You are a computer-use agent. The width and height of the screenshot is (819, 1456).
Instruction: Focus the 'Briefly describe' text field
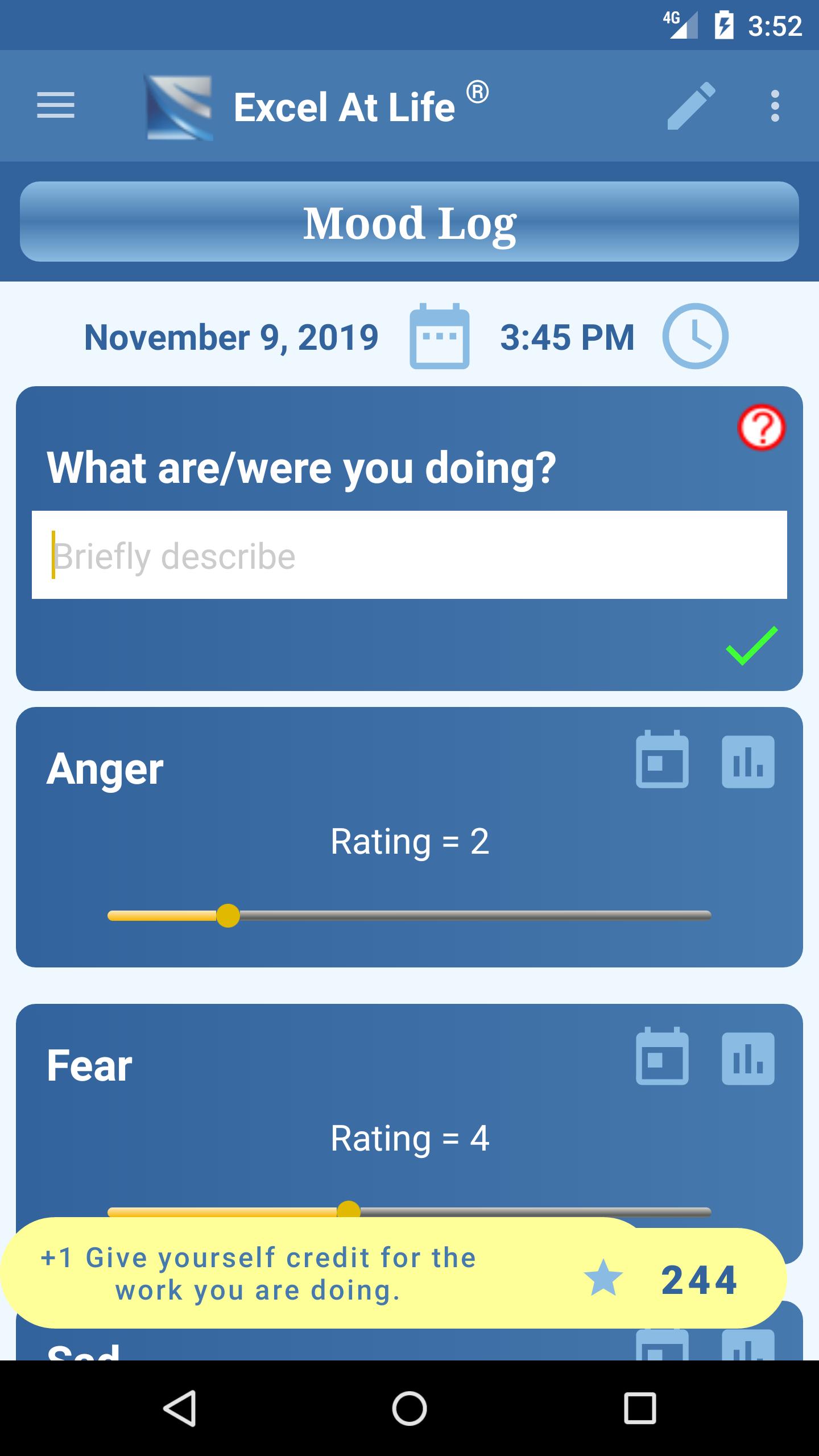(409, 555)
